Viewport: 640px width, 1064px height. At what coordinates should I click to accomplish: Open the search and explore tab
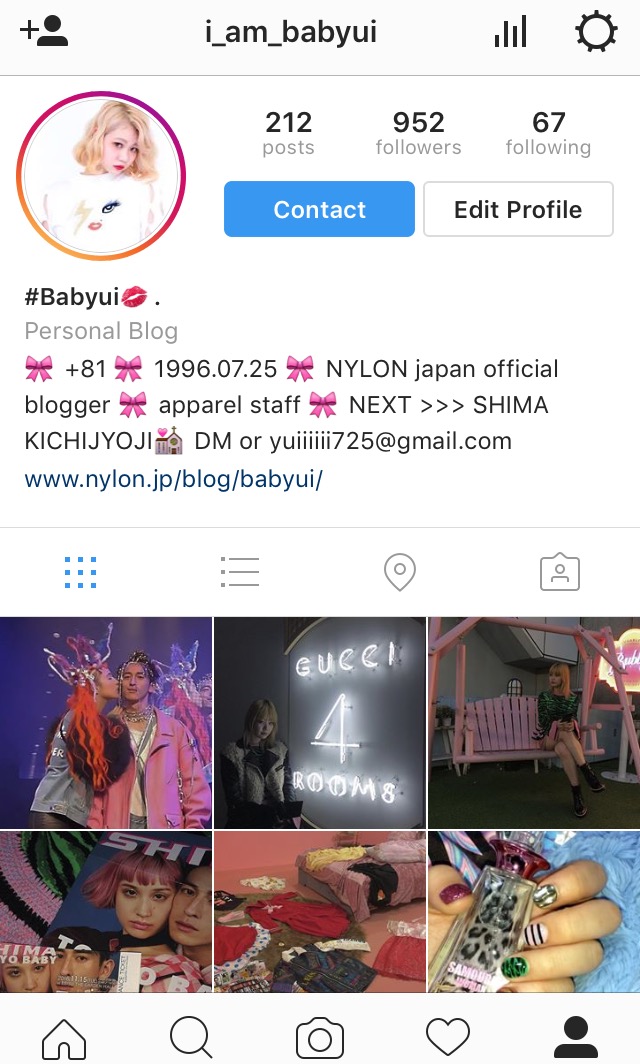(192, 1036)
